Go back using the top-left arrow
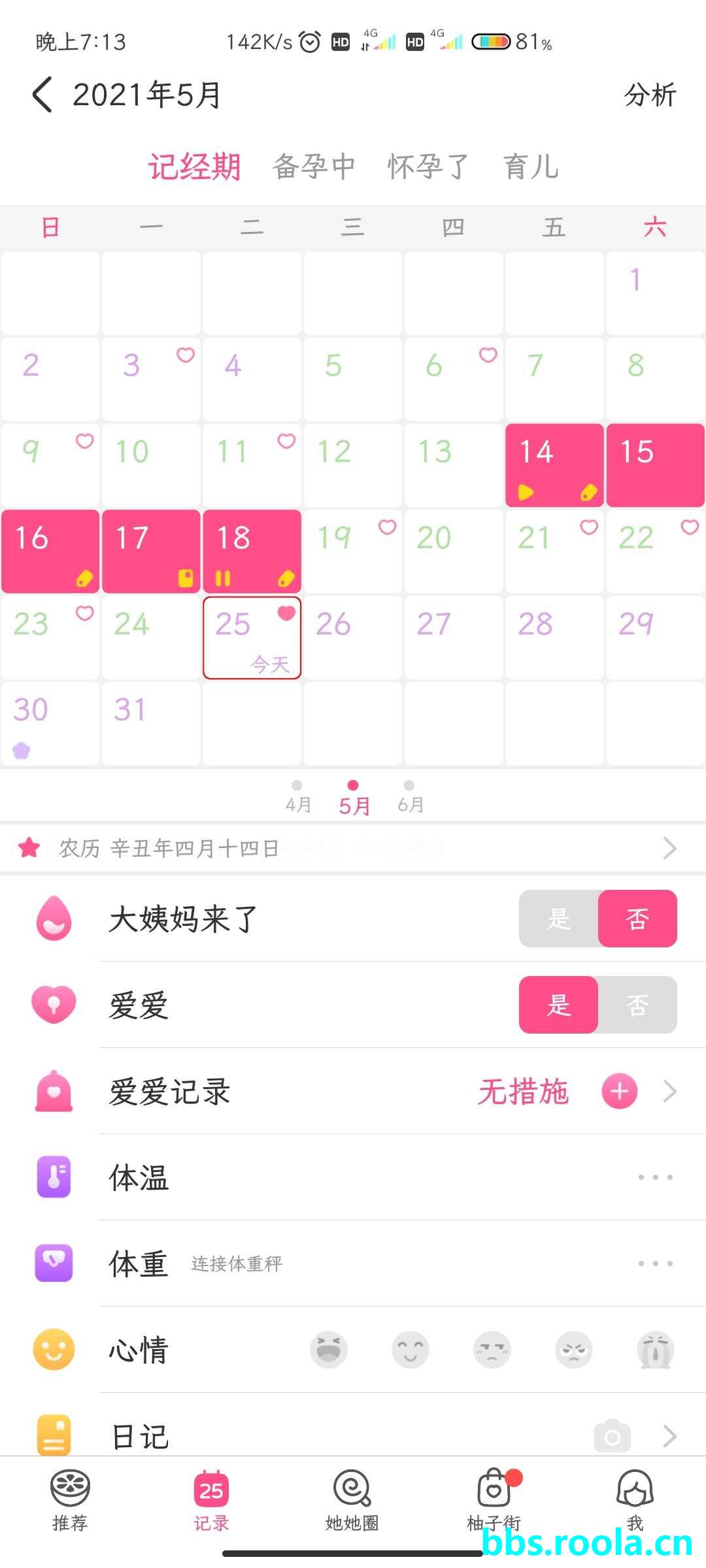 (42, 95)
